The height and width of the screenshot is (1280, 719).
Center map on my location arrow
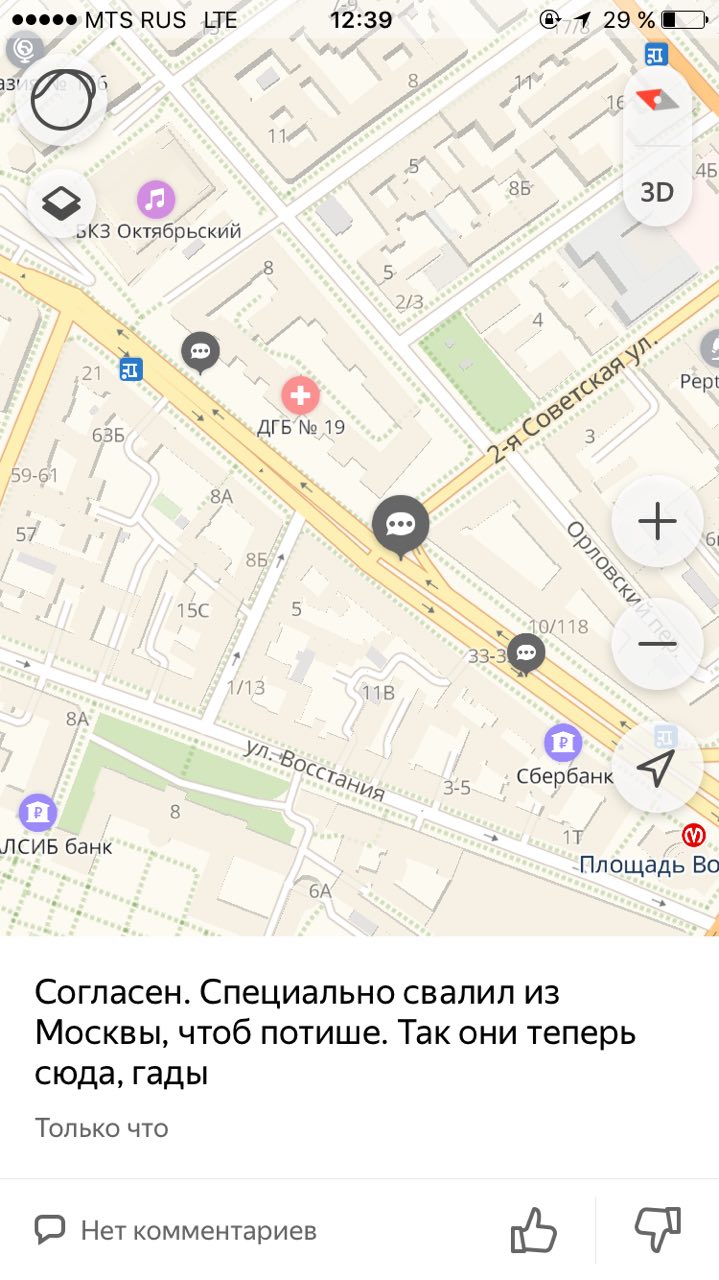coord(656,767)
